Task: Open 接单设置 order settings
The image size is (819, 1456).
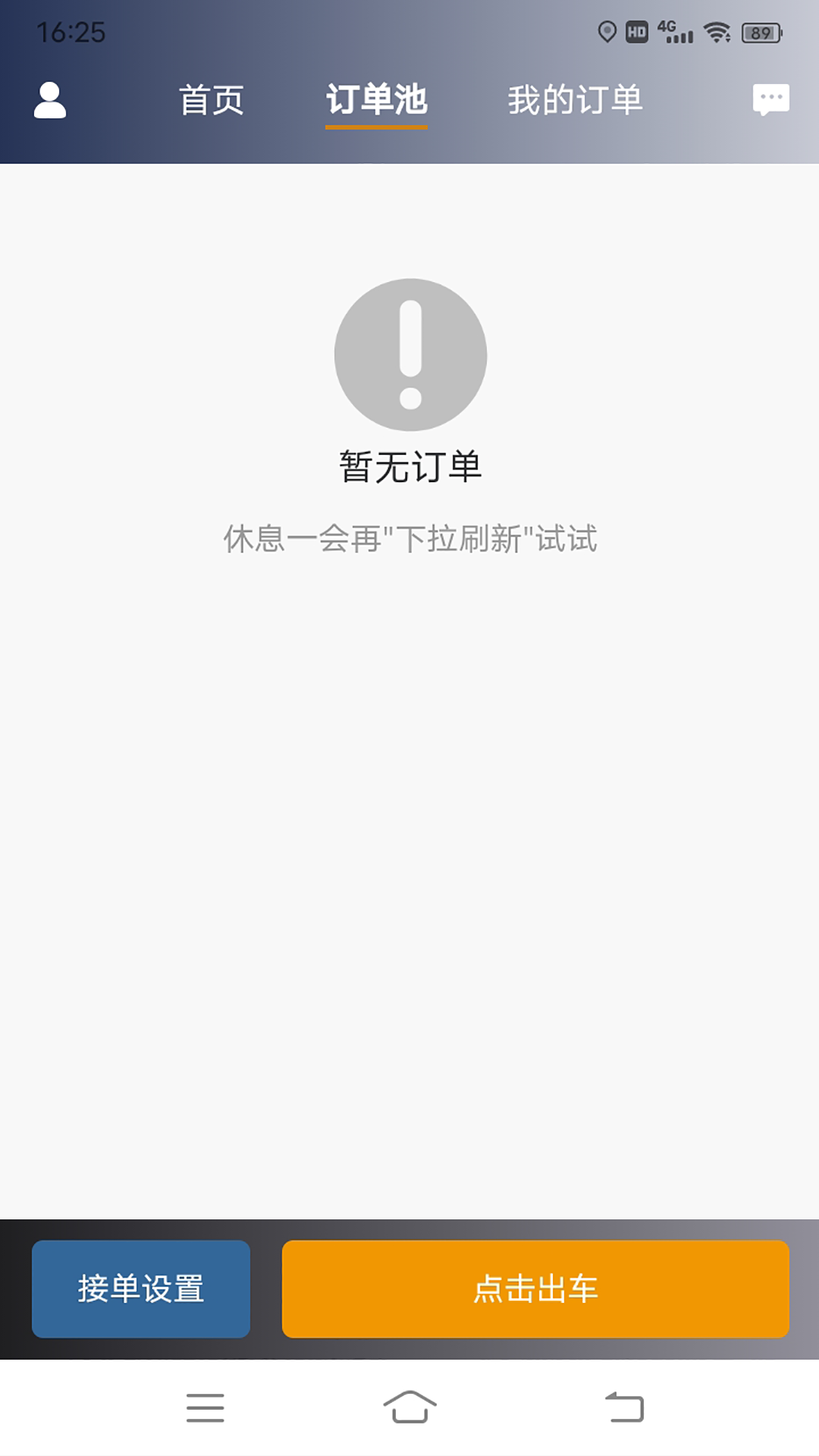Action: click(x=141, y=1288)
